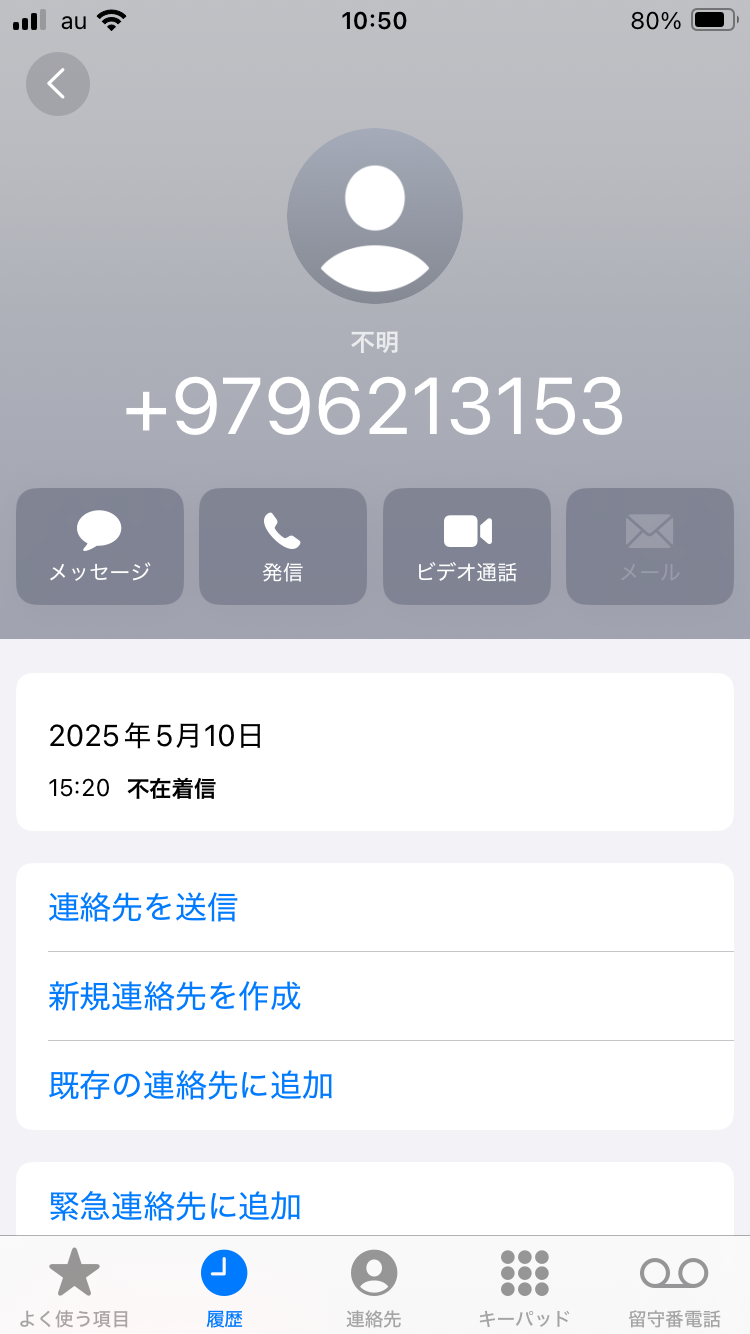The image size is (750, 1334).
Task: Go to the 留守番電話 tab
Action: 674,1287
